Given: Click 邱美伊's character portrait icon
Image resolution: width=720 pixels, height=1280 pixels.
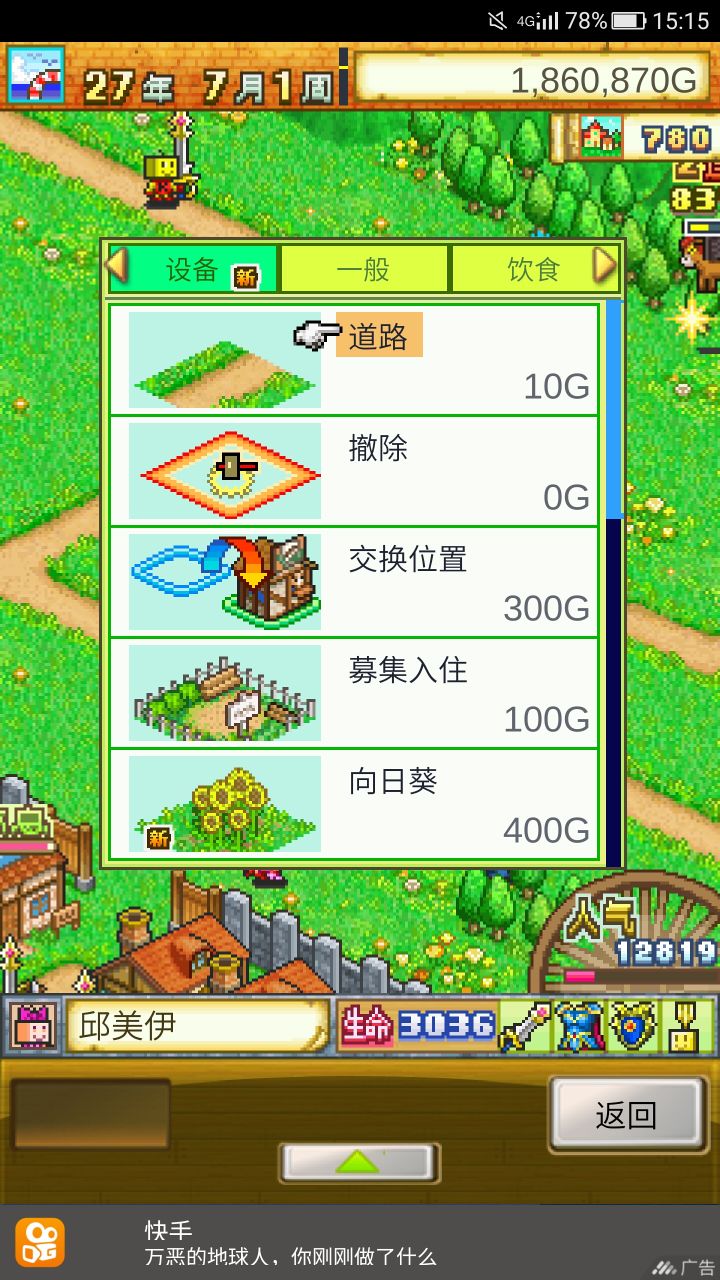Looking at the screenshot, I should (x=30, y=1024).
